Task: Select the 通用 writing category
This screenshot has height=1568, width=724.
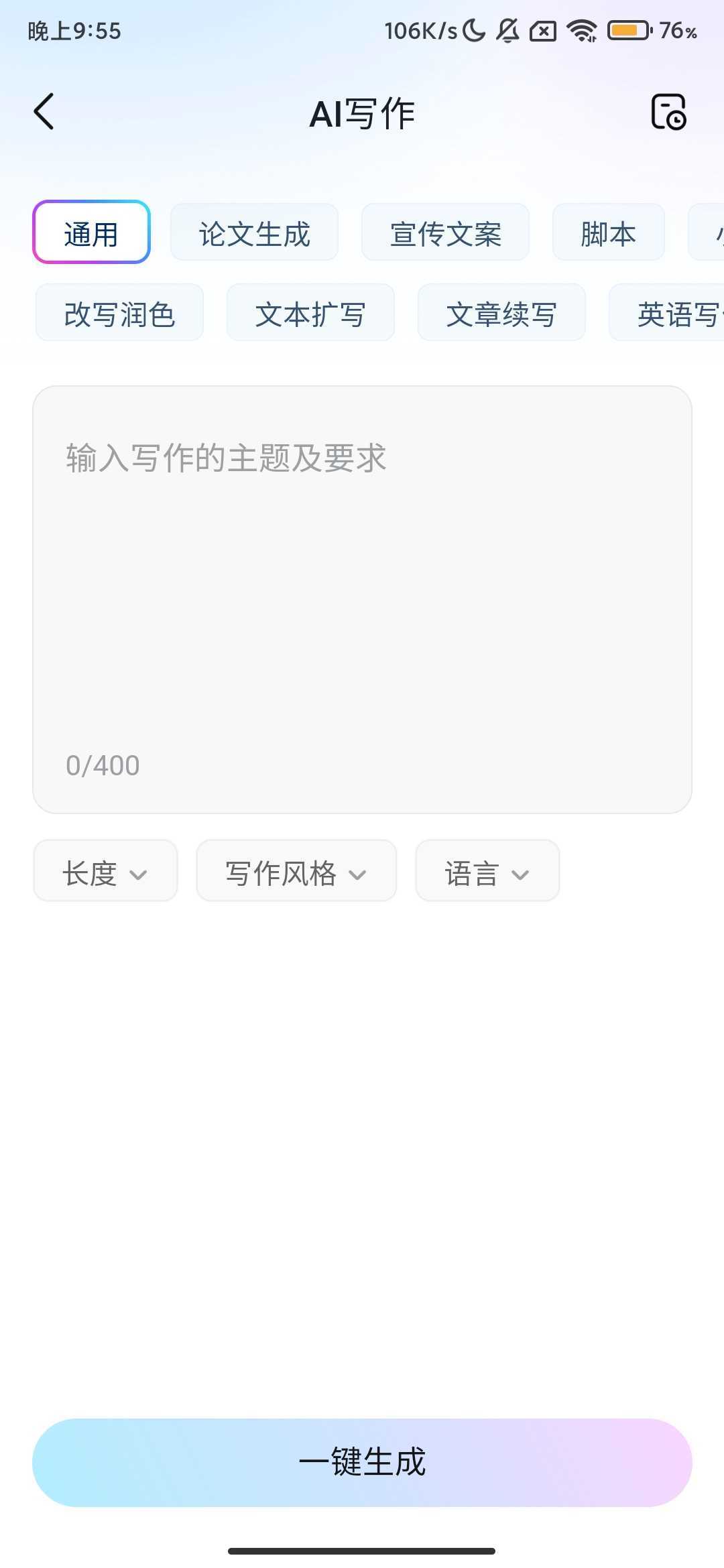Action: (91, 232)
